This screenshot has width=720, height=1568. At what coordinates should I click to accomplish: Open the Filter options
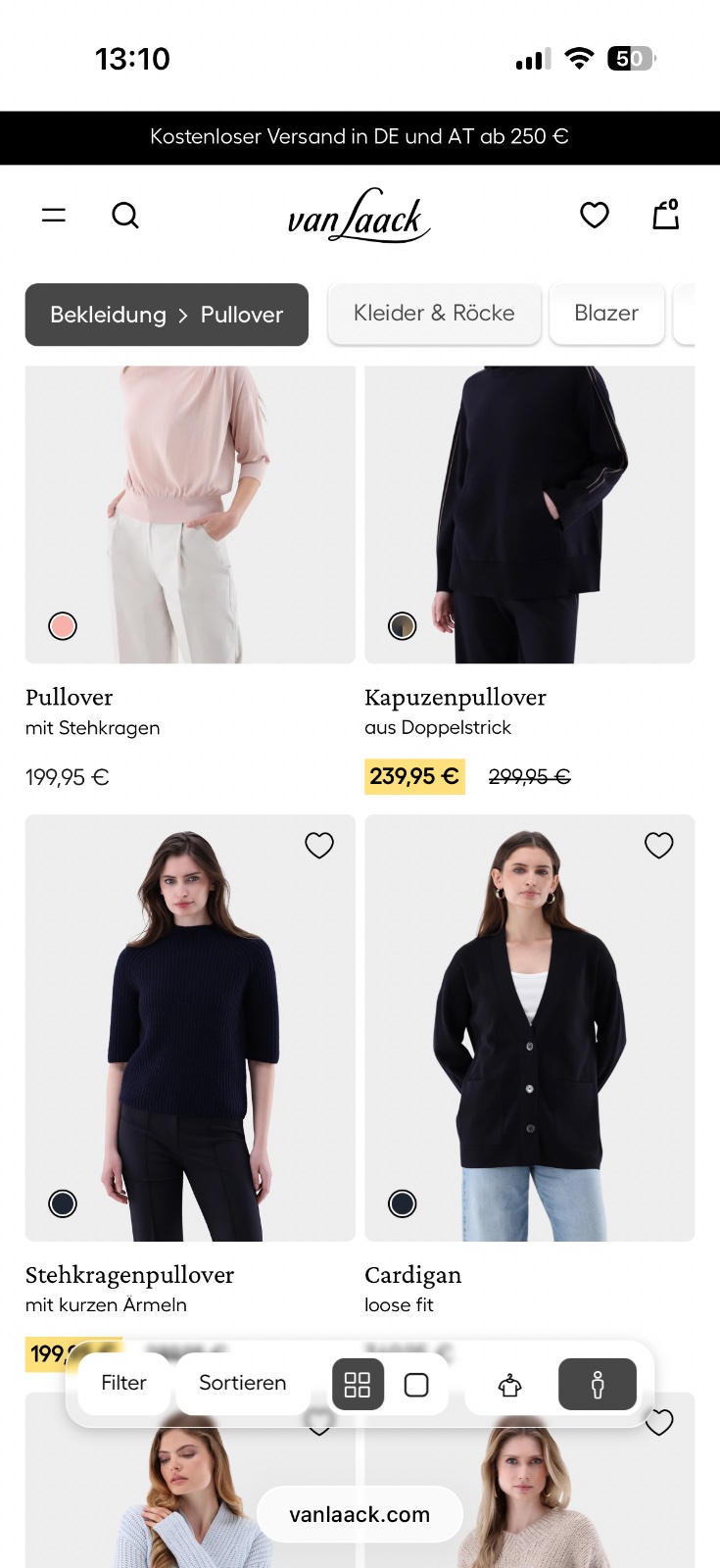(x=123, y=1383)
